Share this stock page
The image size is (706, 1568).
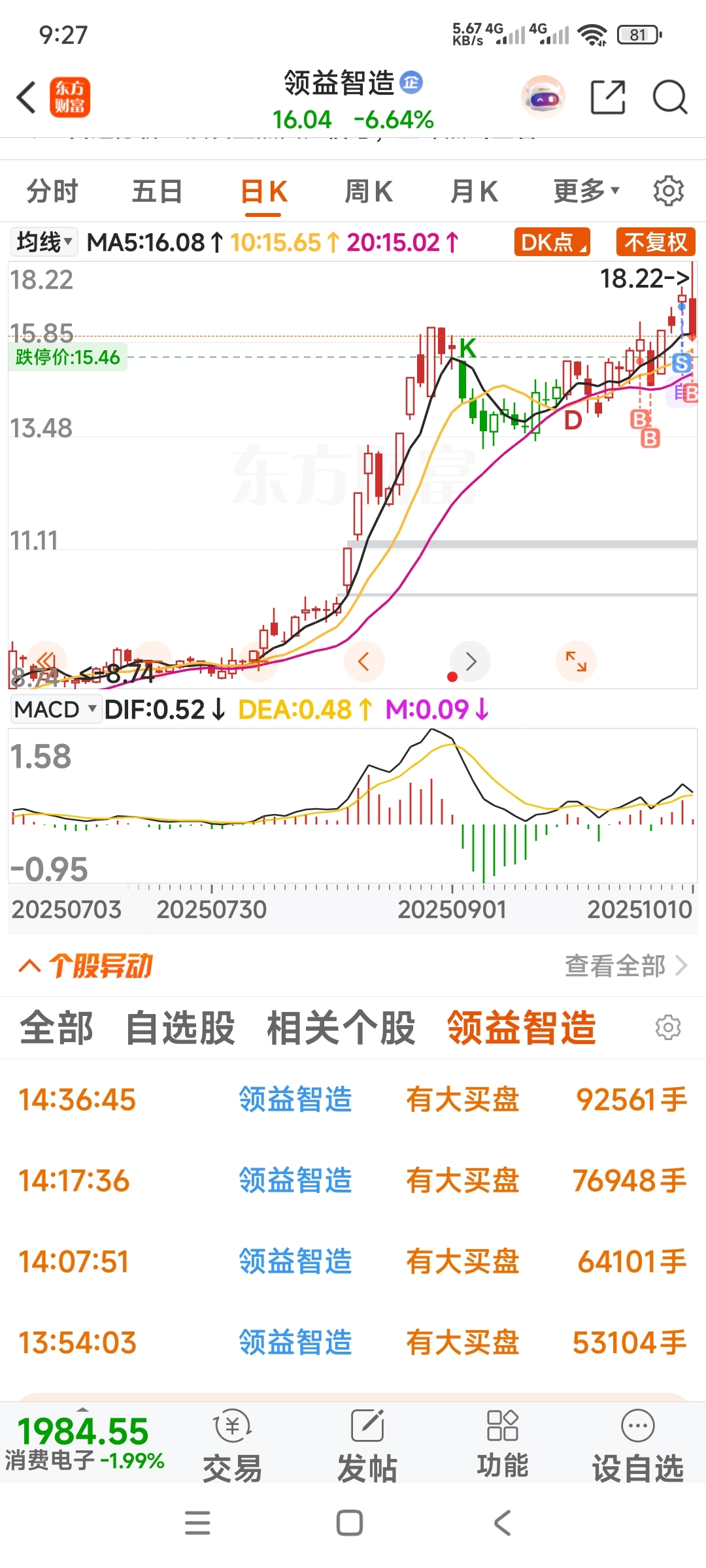point(608,97)
